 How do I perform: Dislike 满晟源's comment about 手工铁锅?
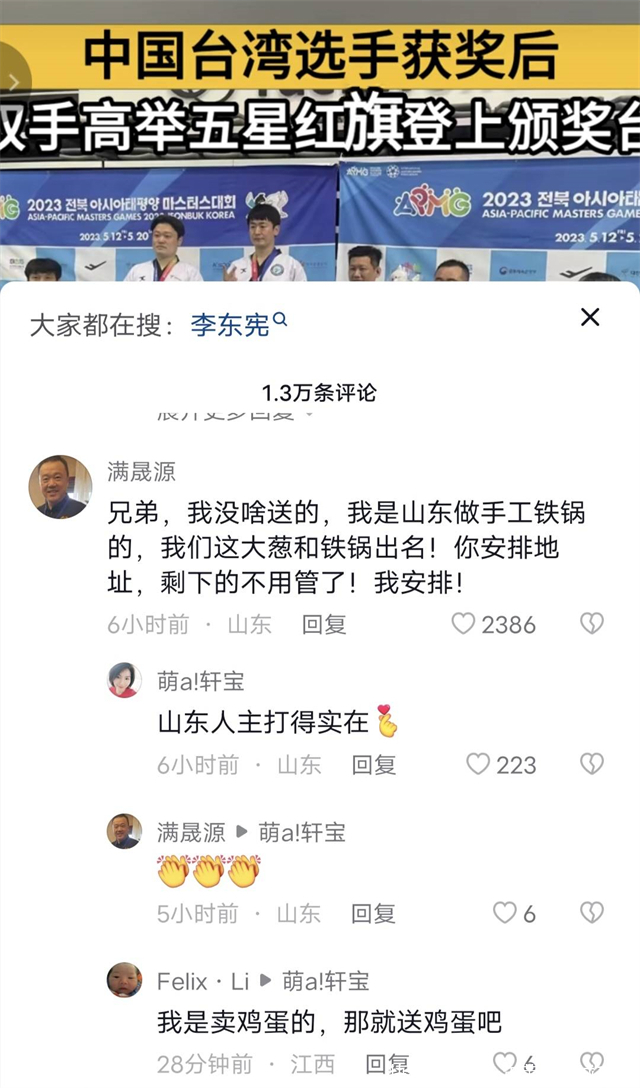(592, 624)
